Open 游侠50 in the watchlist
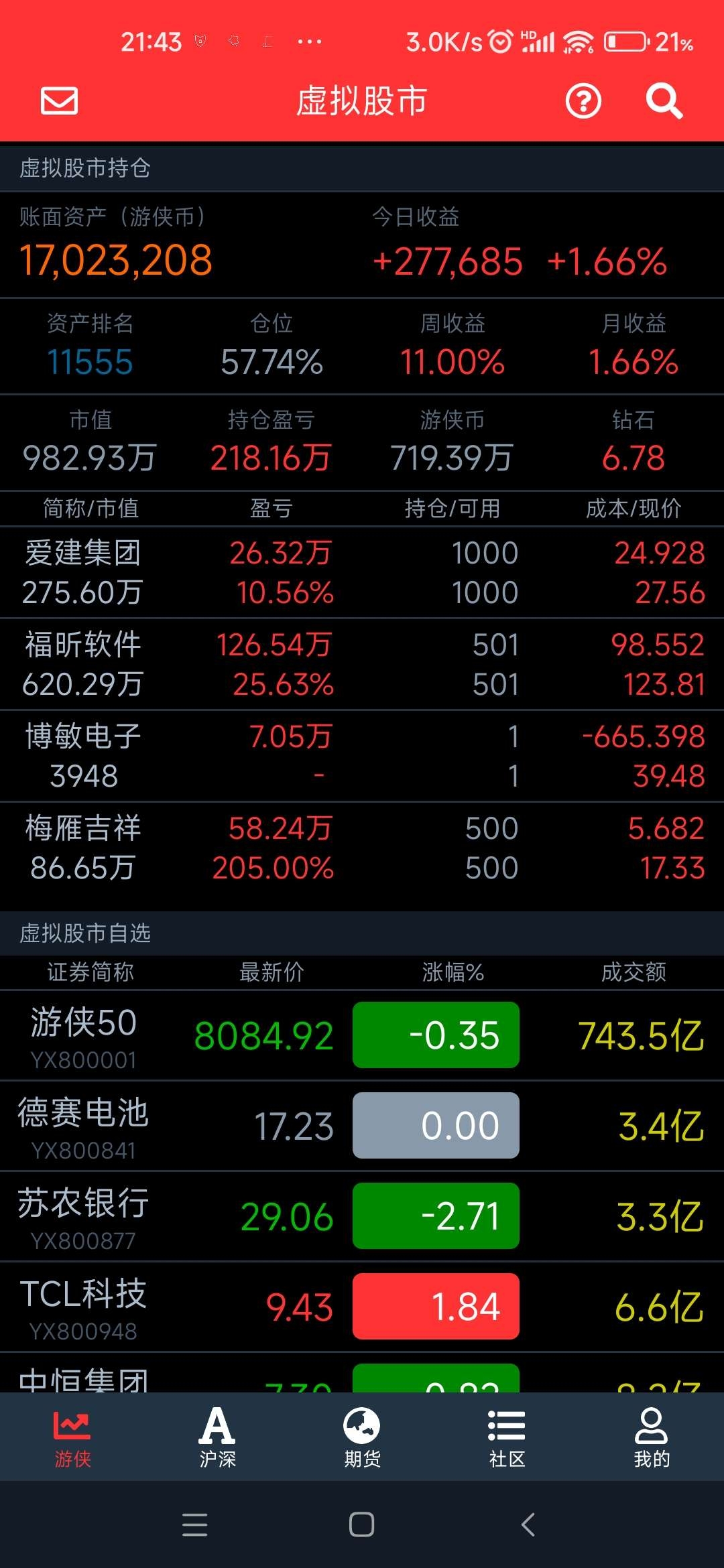Viewport: 724px width, 1568px height. [x=362, y=1035]
